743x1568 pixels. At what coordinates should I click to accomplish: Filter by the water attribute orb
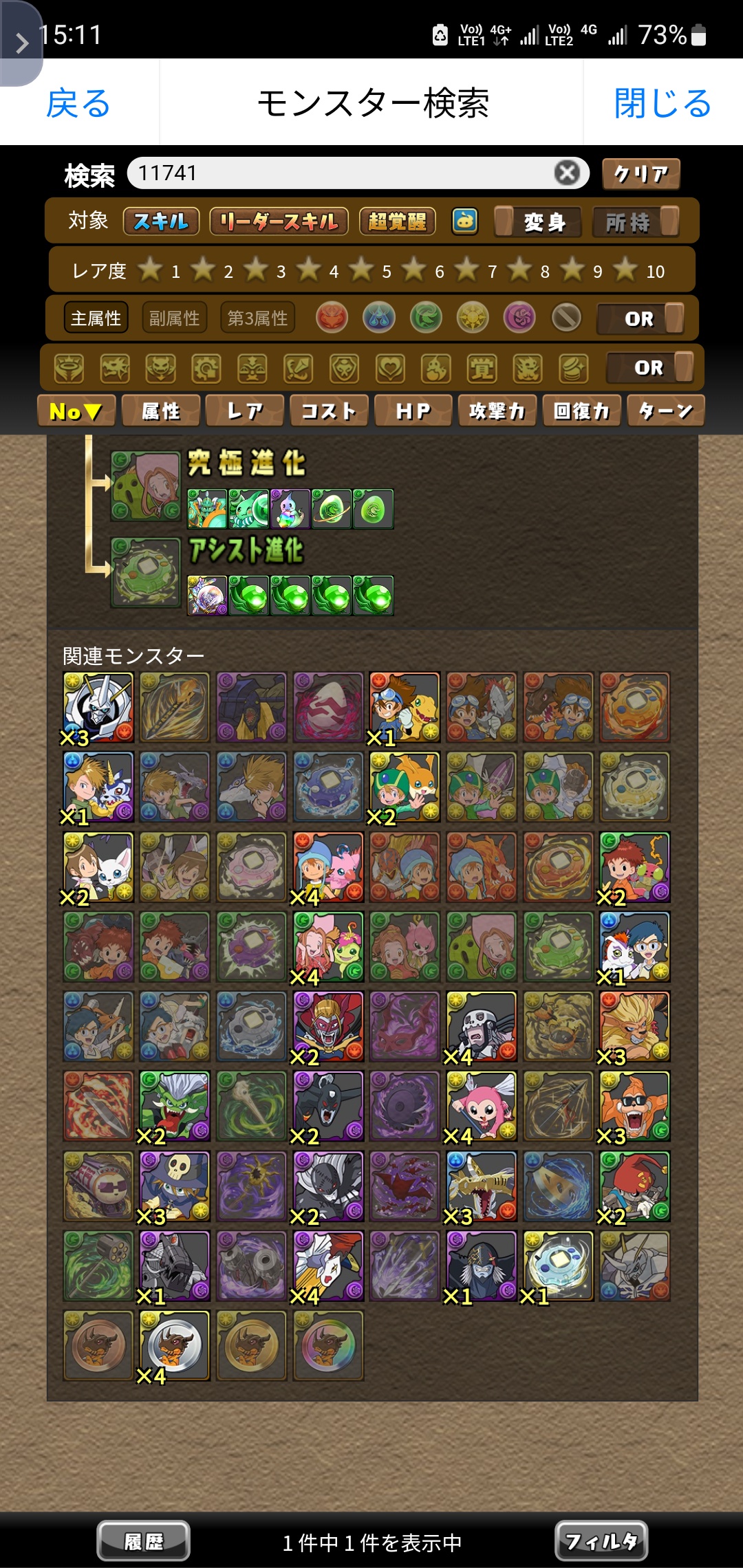(x=379, y=318)
